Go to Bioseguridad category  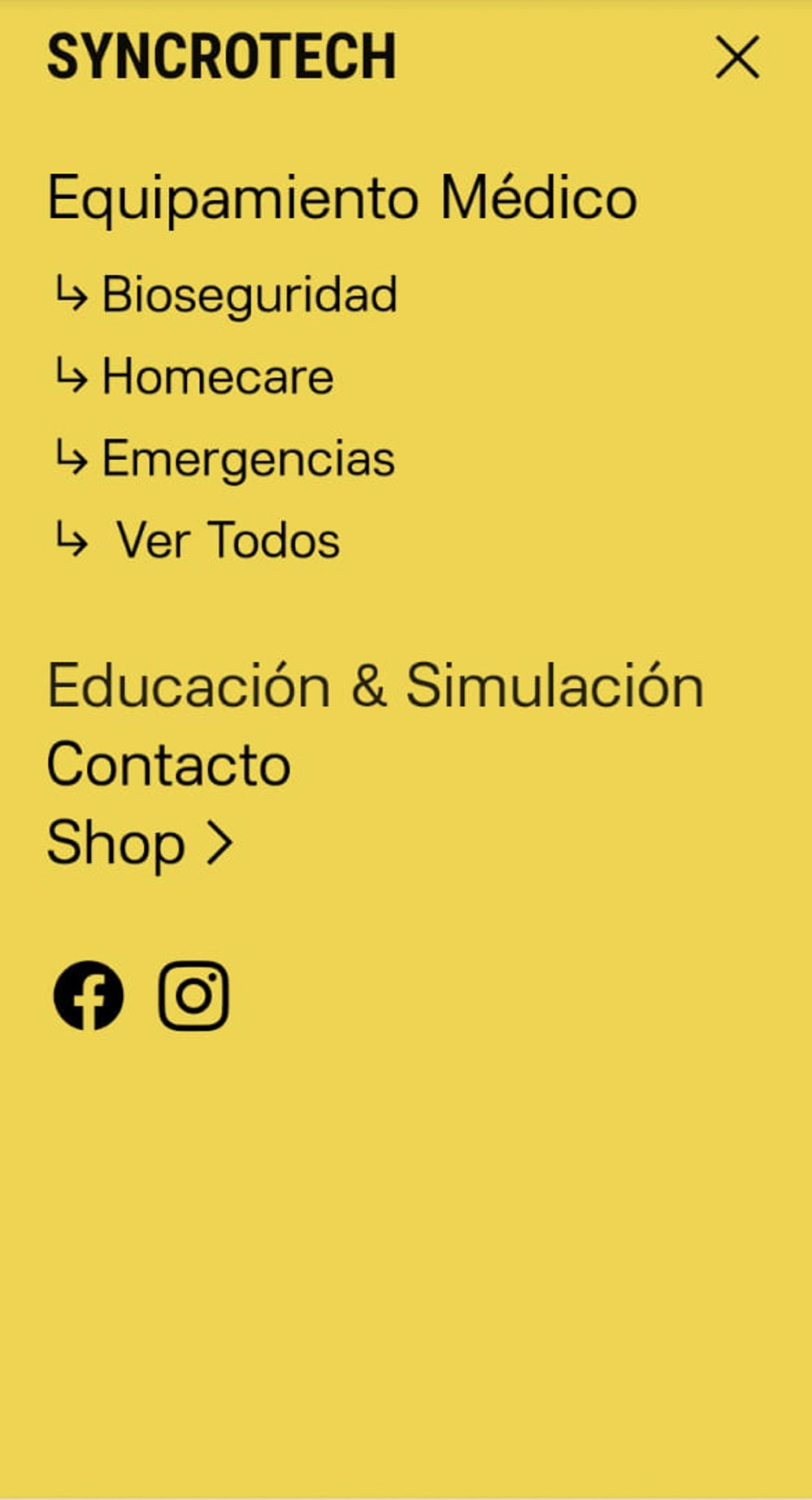coord(249,294)
